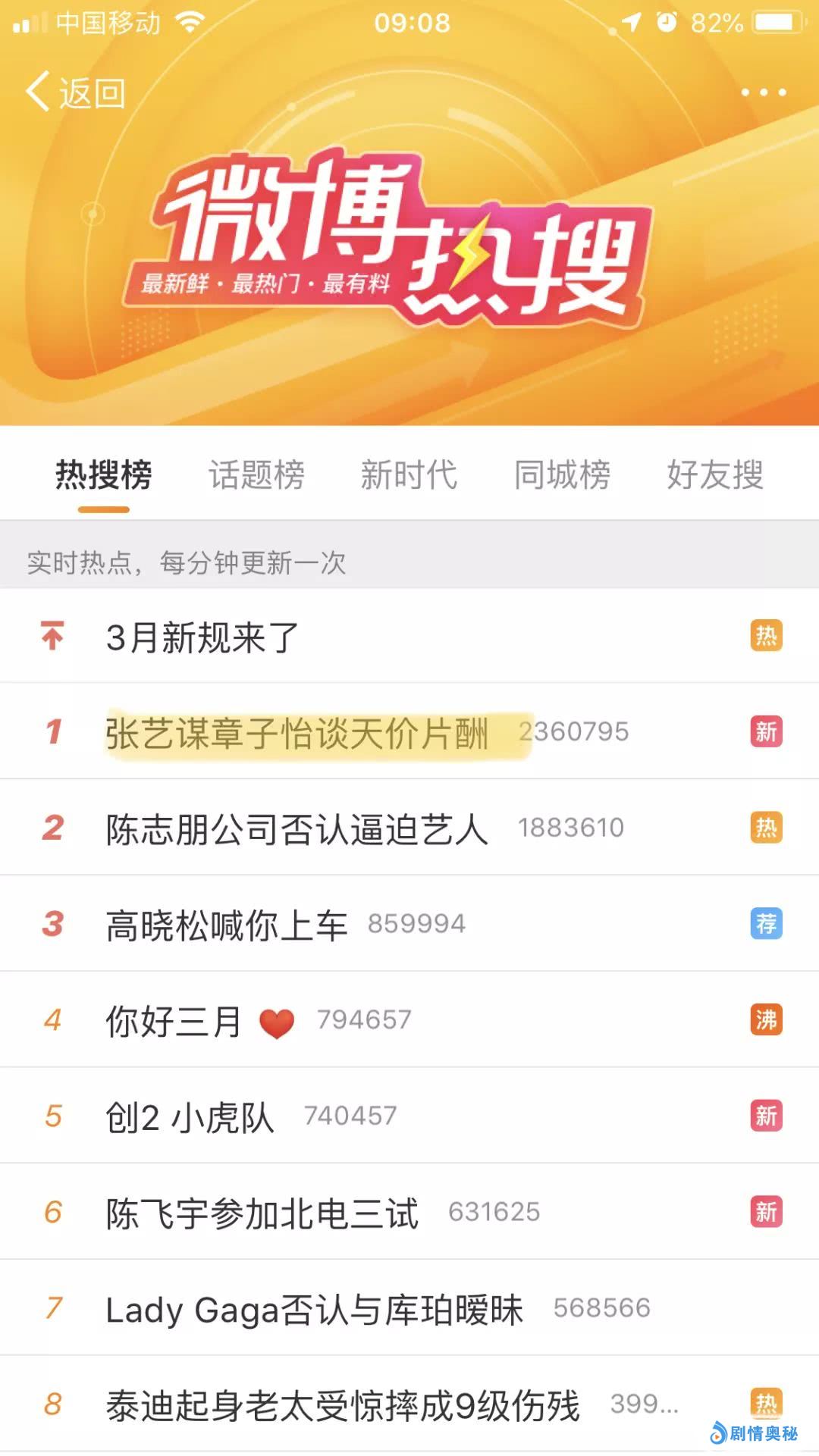Open topic 创2 小虎队
The height and width of the screenshot is (1456, 819).
[x=190, y=1117]
